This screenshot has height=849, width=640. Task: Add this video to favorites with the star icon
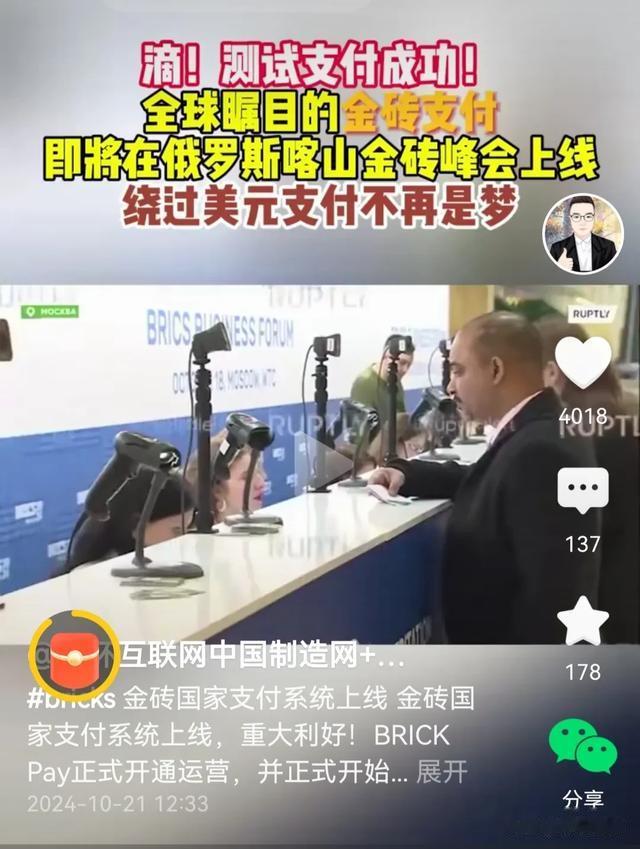click(583, 621)
